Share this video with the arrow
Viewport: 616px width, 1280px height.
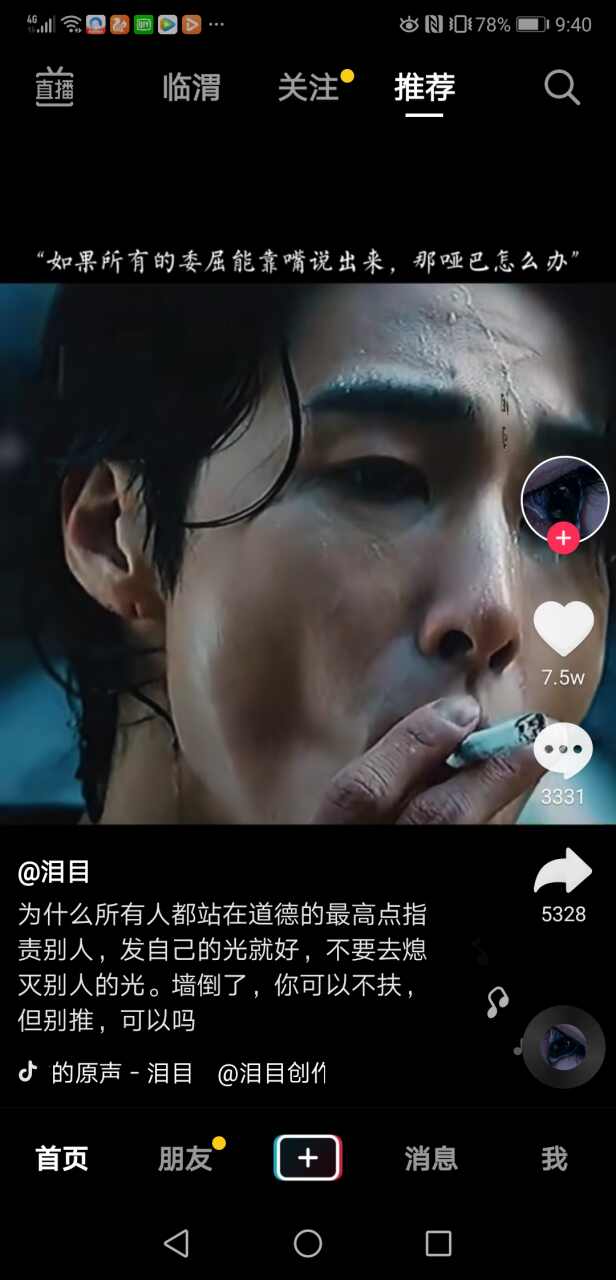[x=563, y=871]
